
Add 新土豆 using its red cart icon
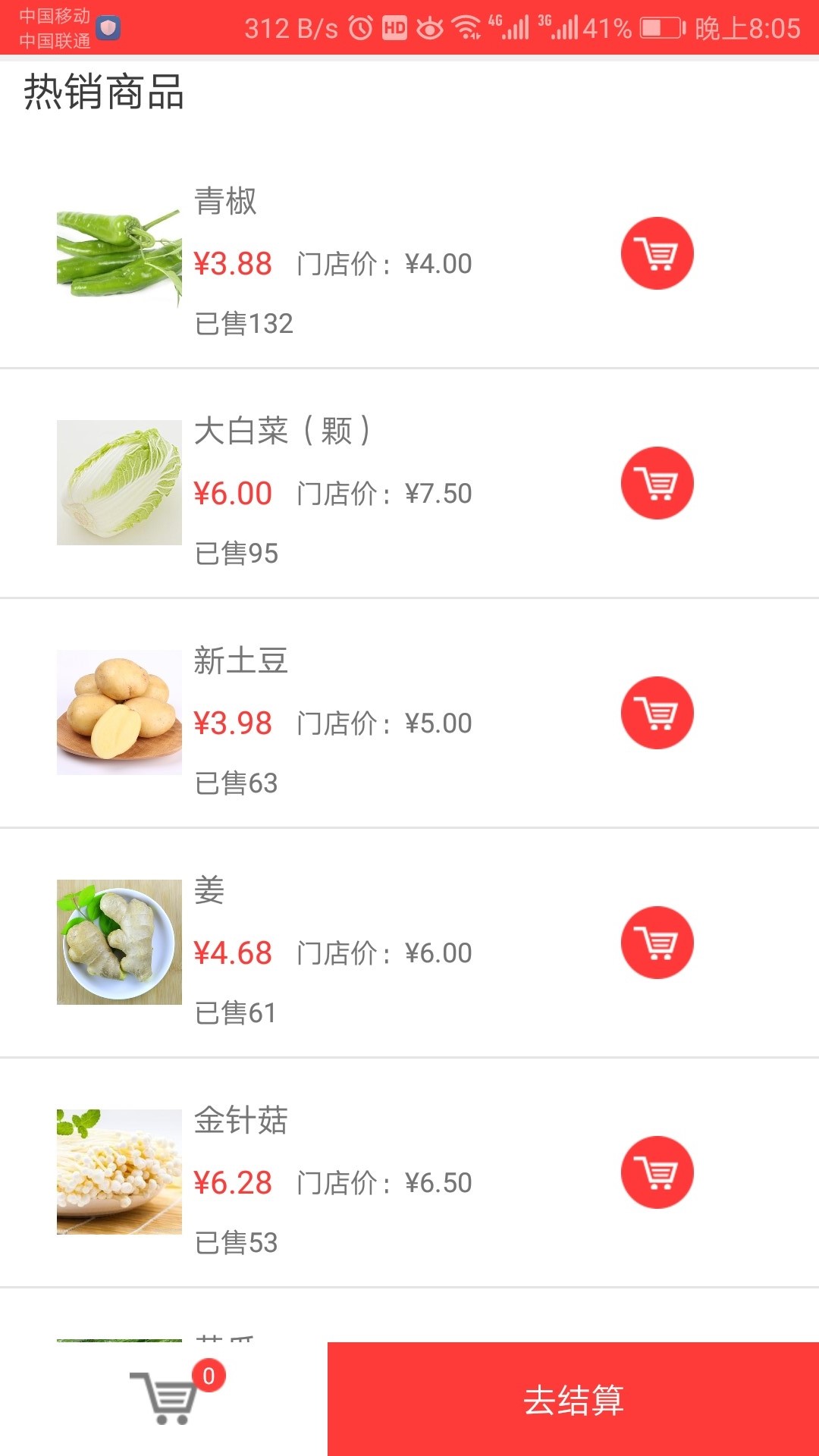[657, 713]
